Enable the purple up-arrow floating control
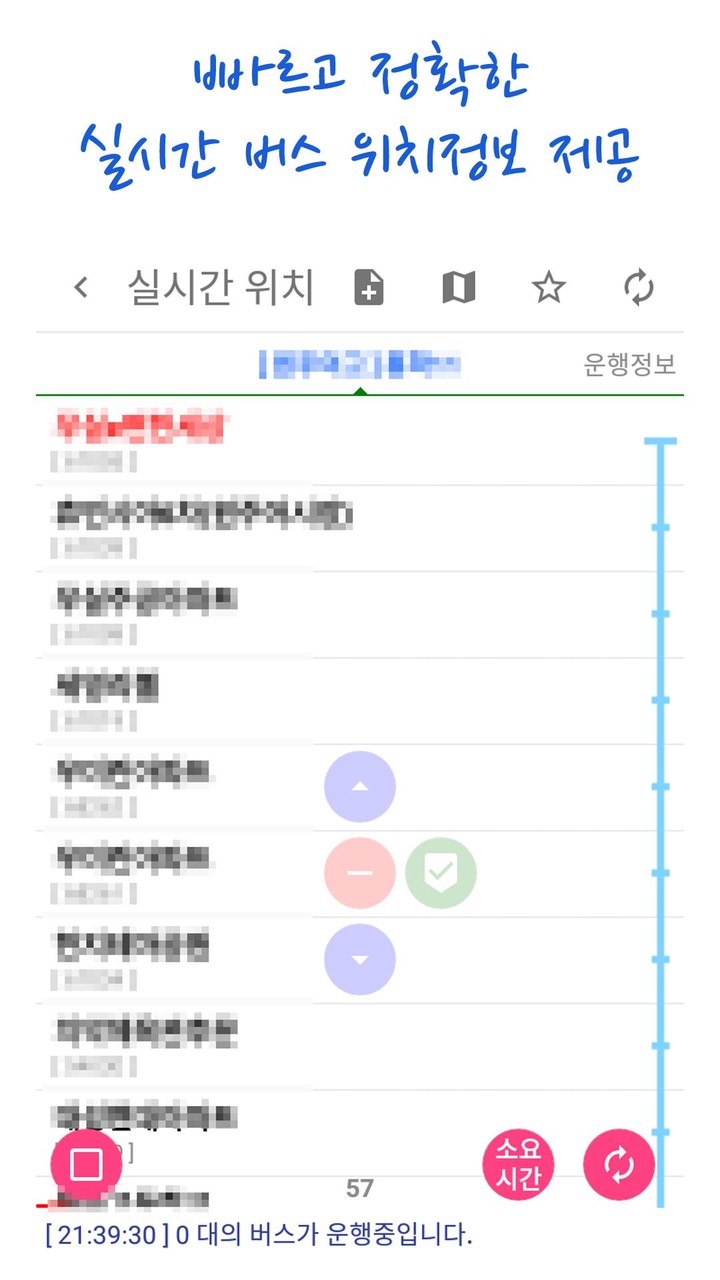Screen dimensions: 720x1280 (x=361, y=785)
